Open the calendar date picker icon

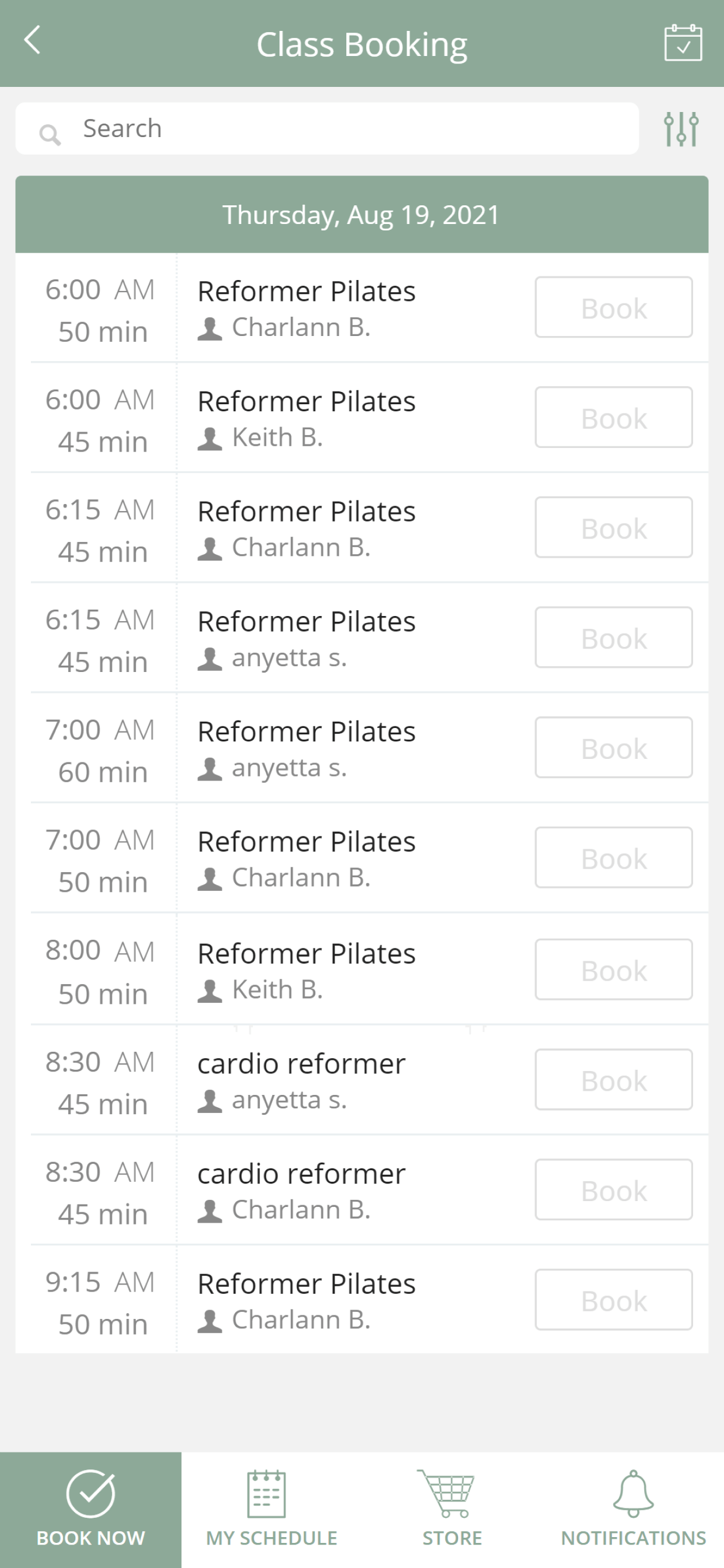click(683, 43)
